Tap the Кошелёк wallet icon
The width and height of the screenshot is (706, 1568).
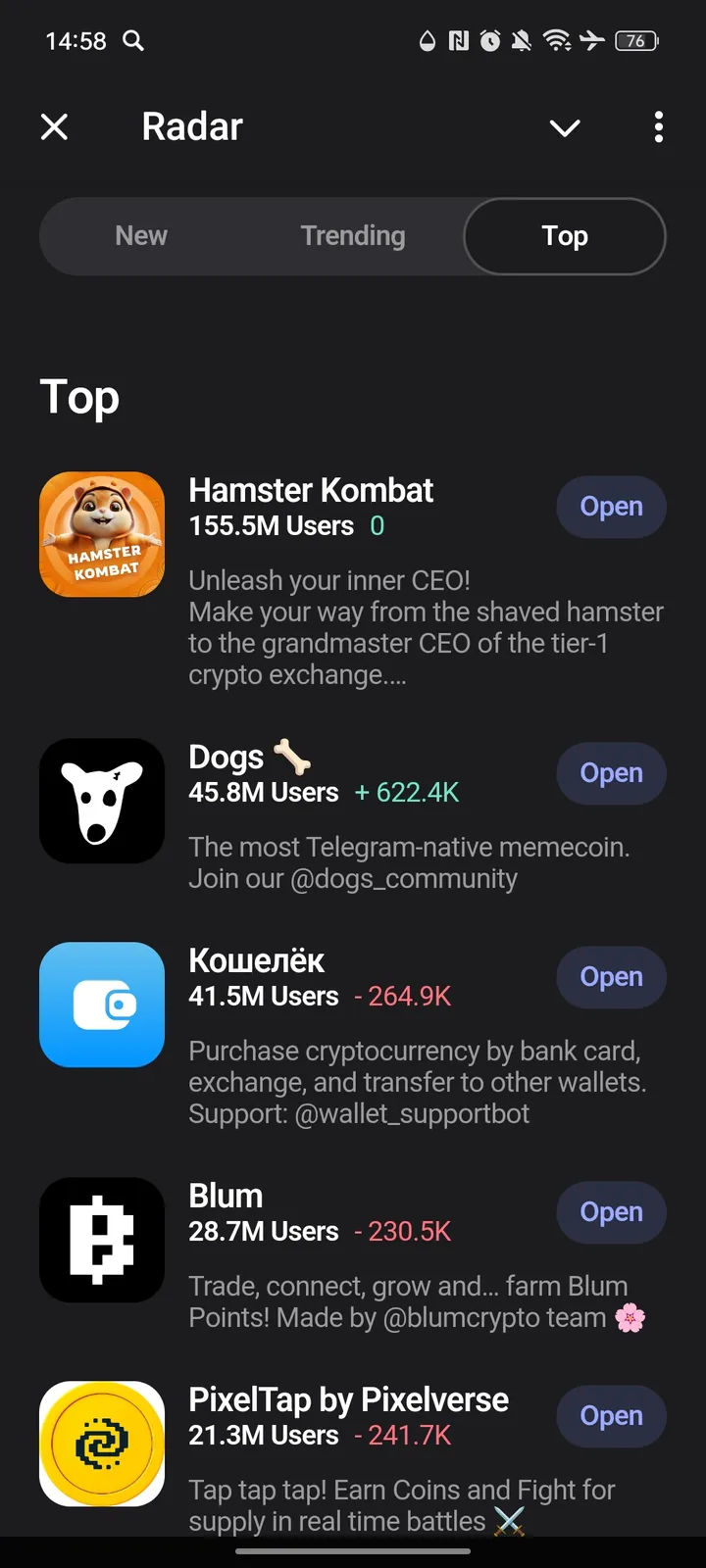pyautogui.click(x=102, y=1004)
